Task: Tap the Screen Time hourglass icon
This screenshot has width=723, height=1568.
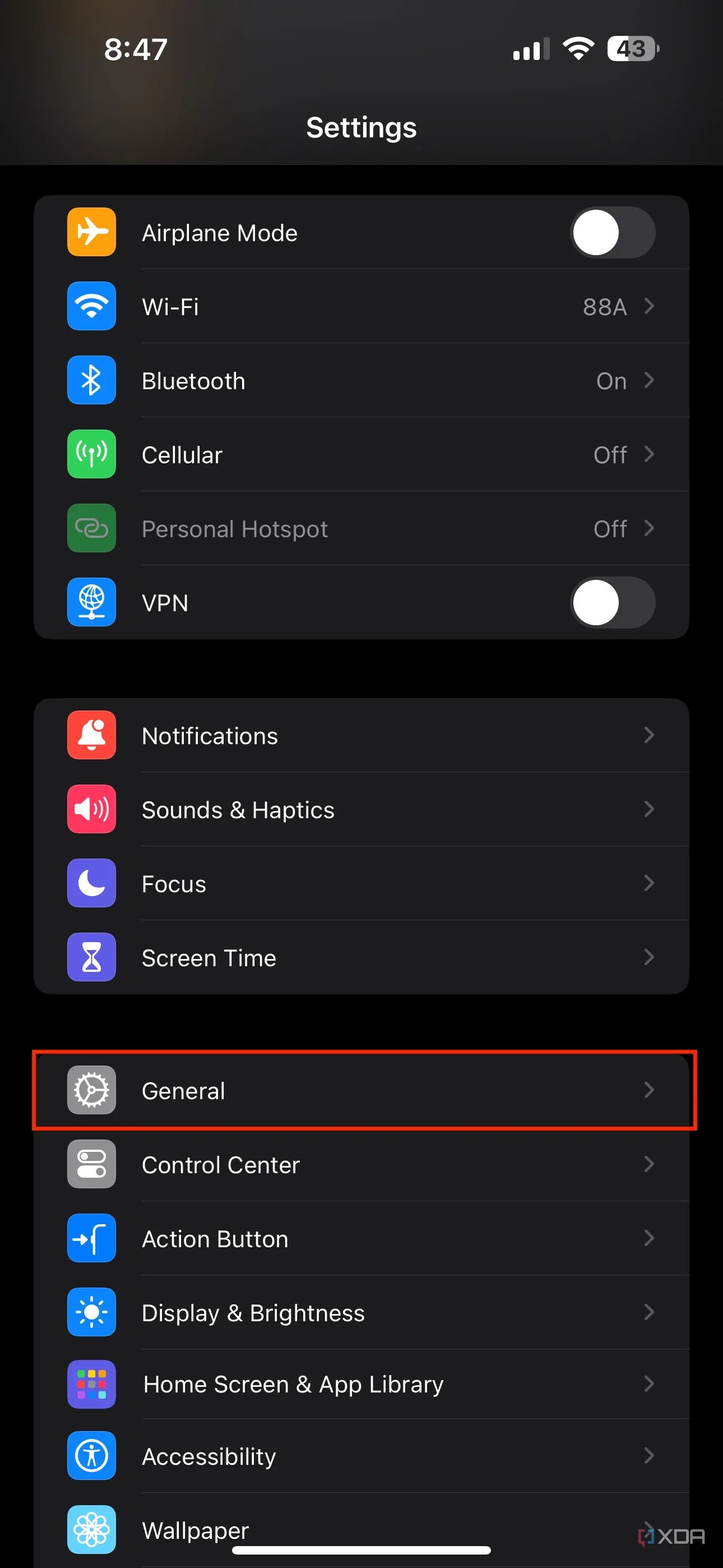Action: [91, 957]
